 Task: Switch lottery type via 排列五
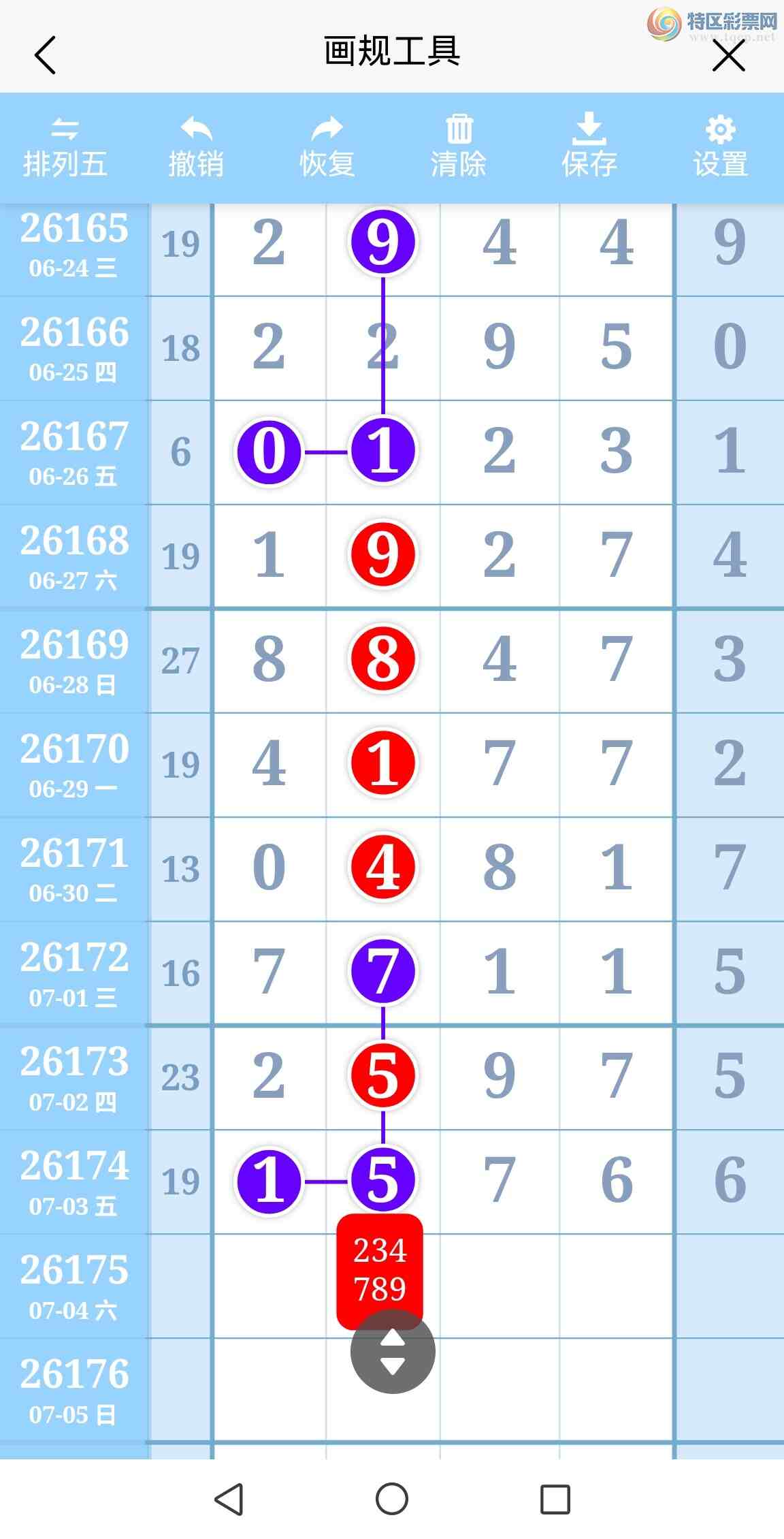(x=65, y=147)
